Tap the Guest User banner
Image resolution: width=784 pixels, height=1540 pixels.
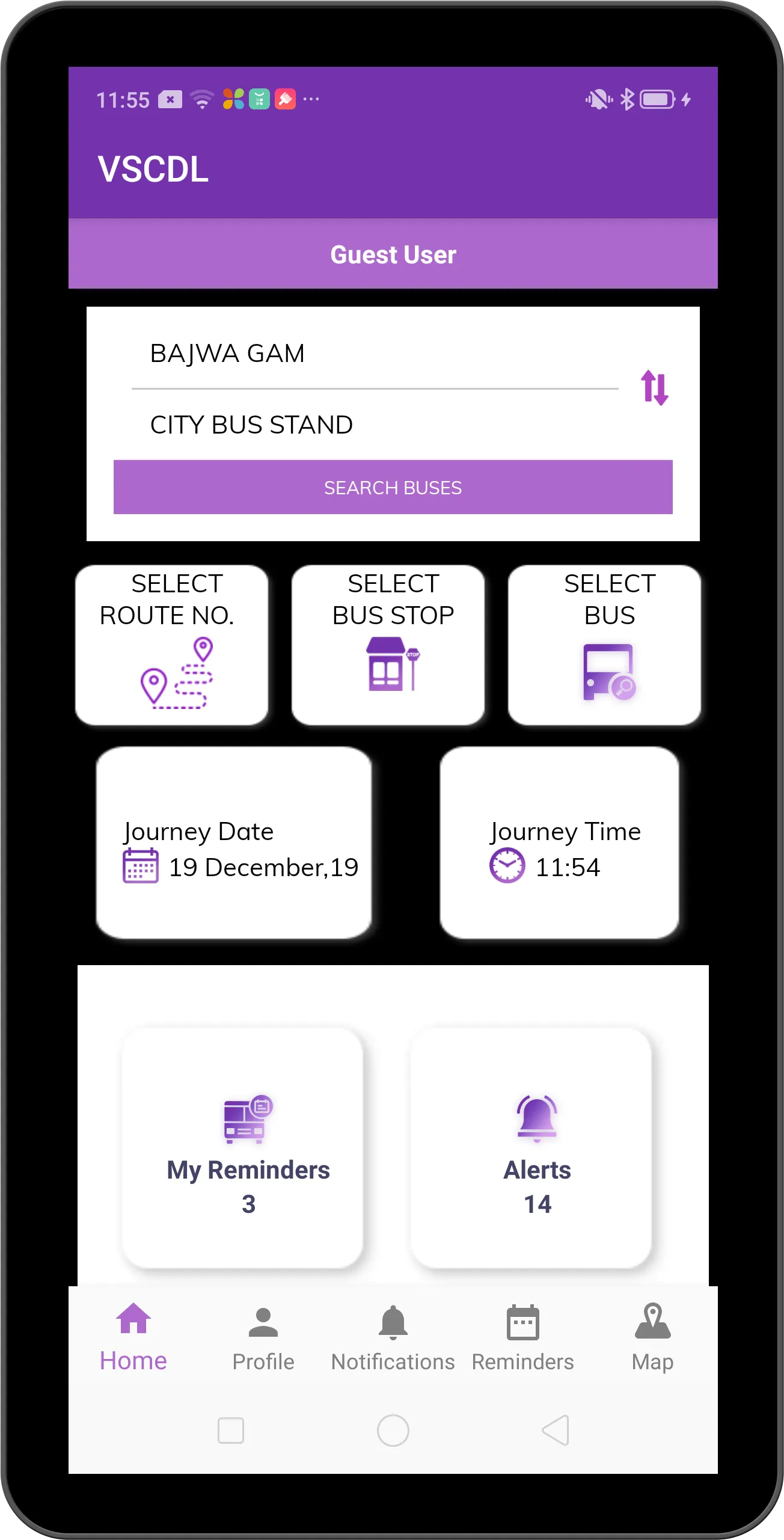point(393,254)
